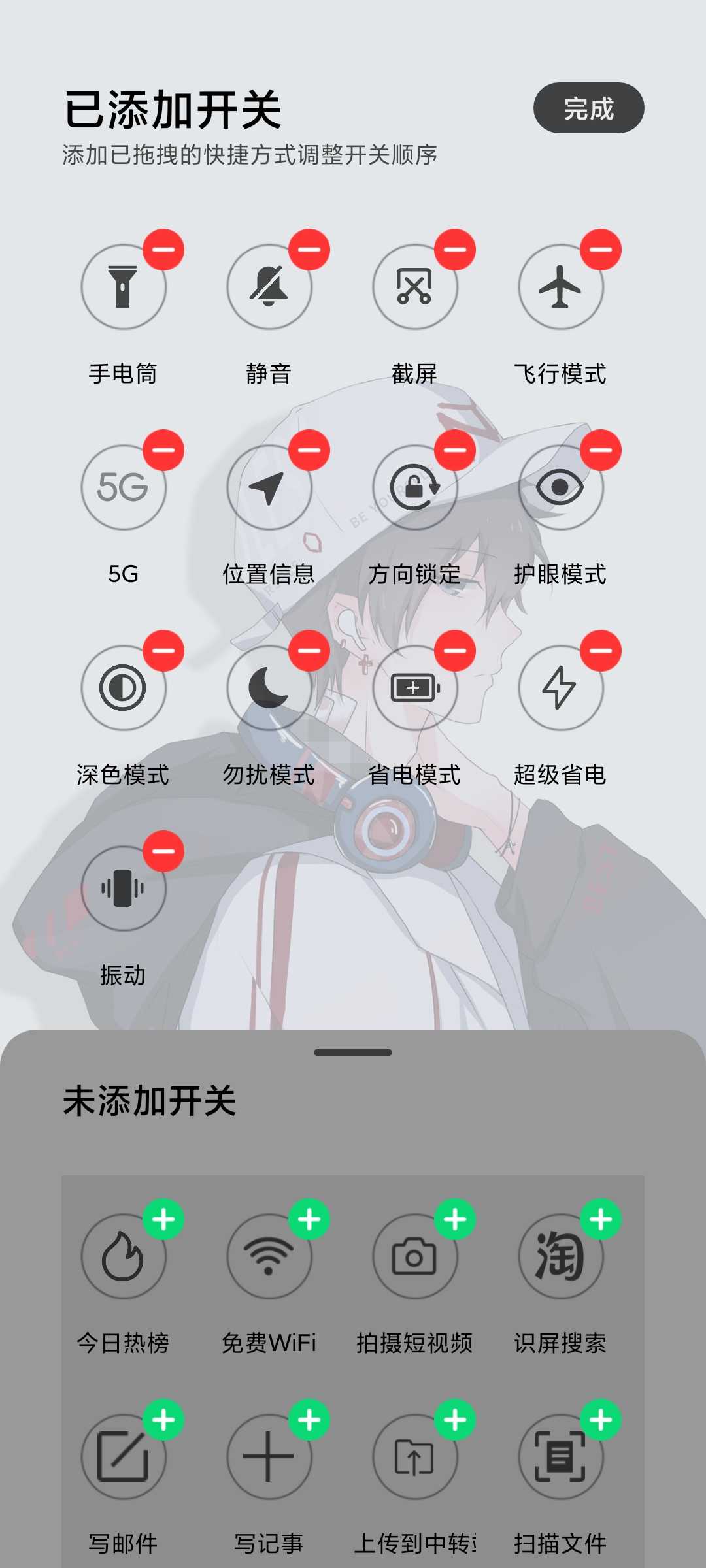Remove the 位置信息 switch

(x=309, y=450)
